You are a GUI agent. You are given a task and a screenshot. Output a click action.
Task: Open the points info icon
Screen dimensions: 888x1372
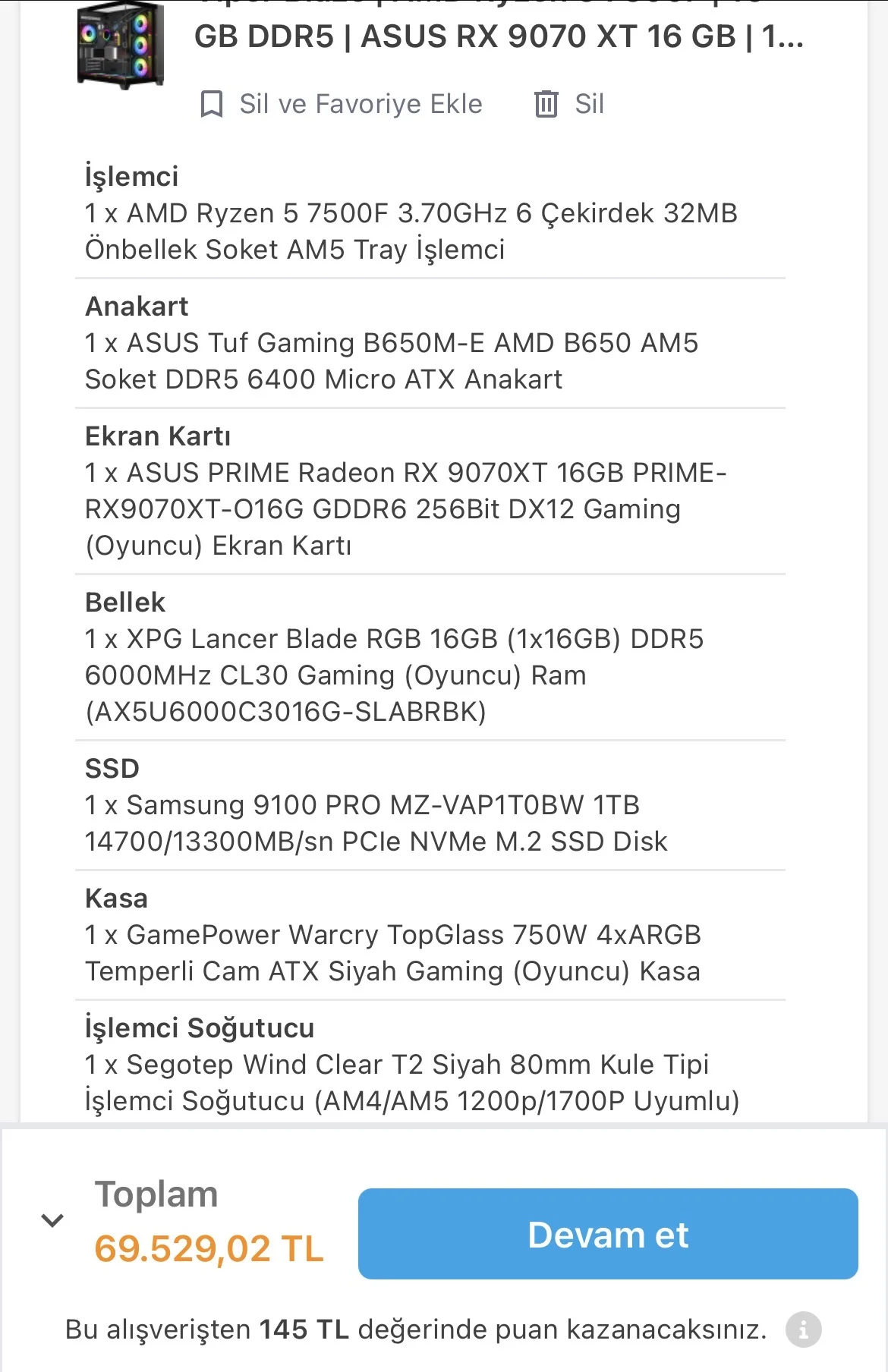pos(804,1330)
